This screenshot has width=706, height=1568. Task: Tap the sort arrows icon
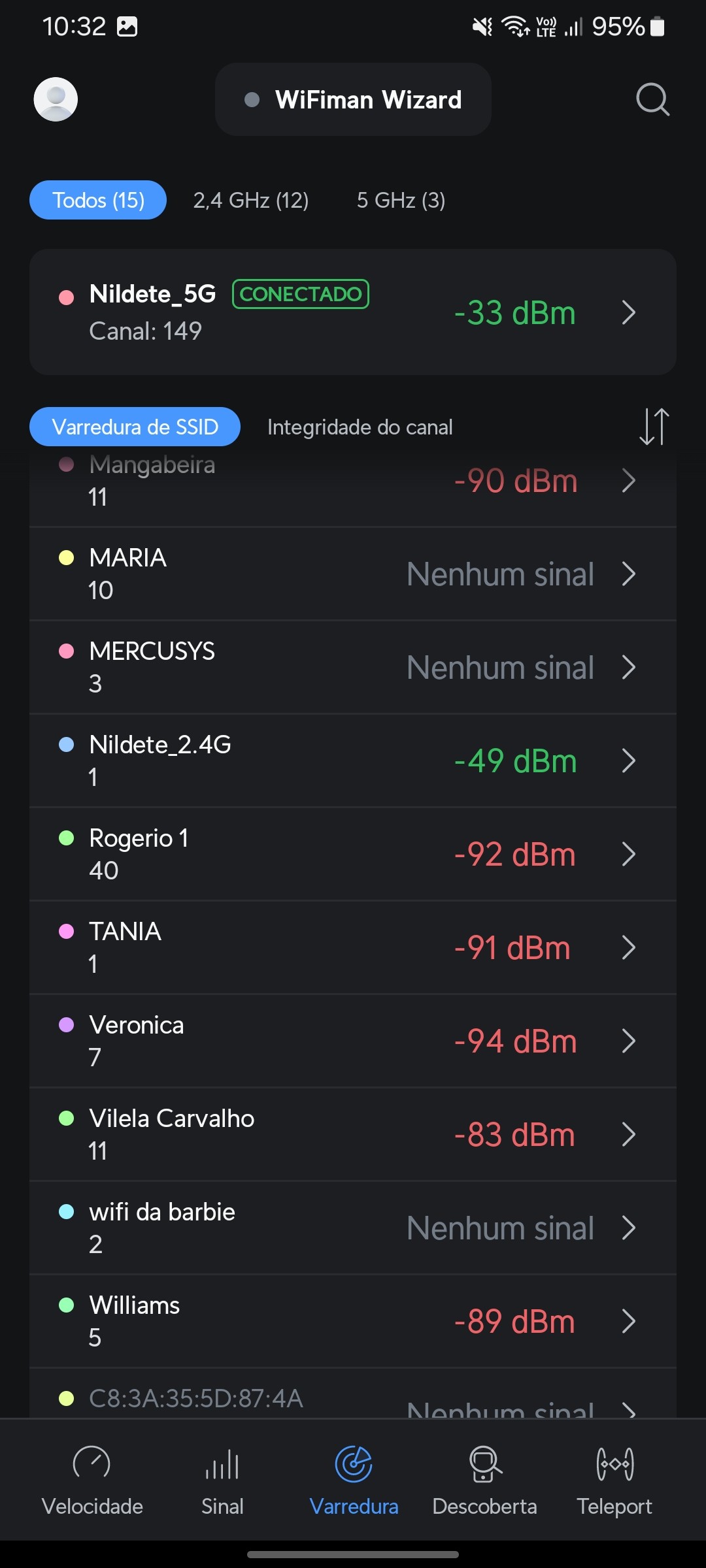click(x=654, y=427)
